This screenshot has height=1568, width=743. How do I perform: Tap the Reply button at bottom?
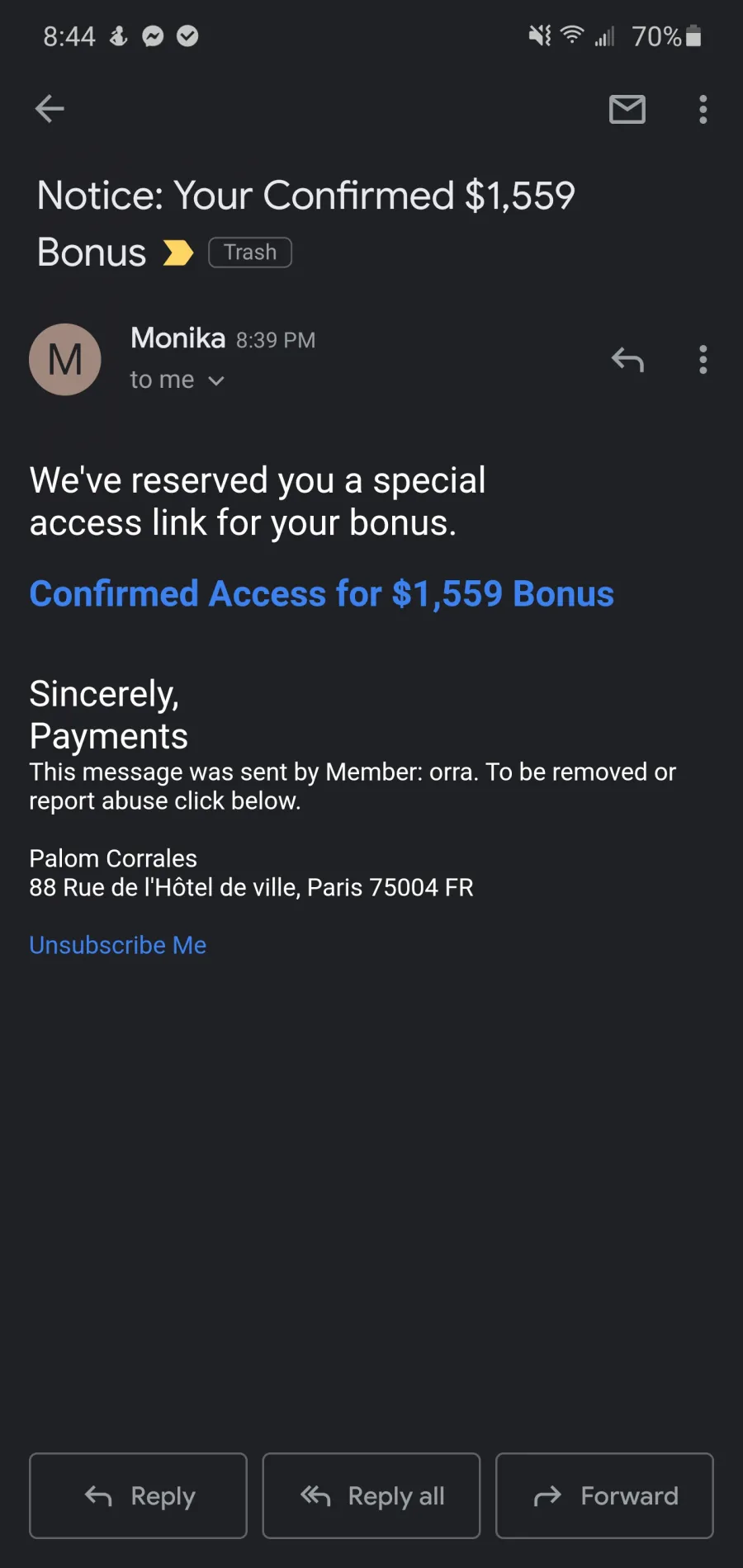pos(138,1495)
